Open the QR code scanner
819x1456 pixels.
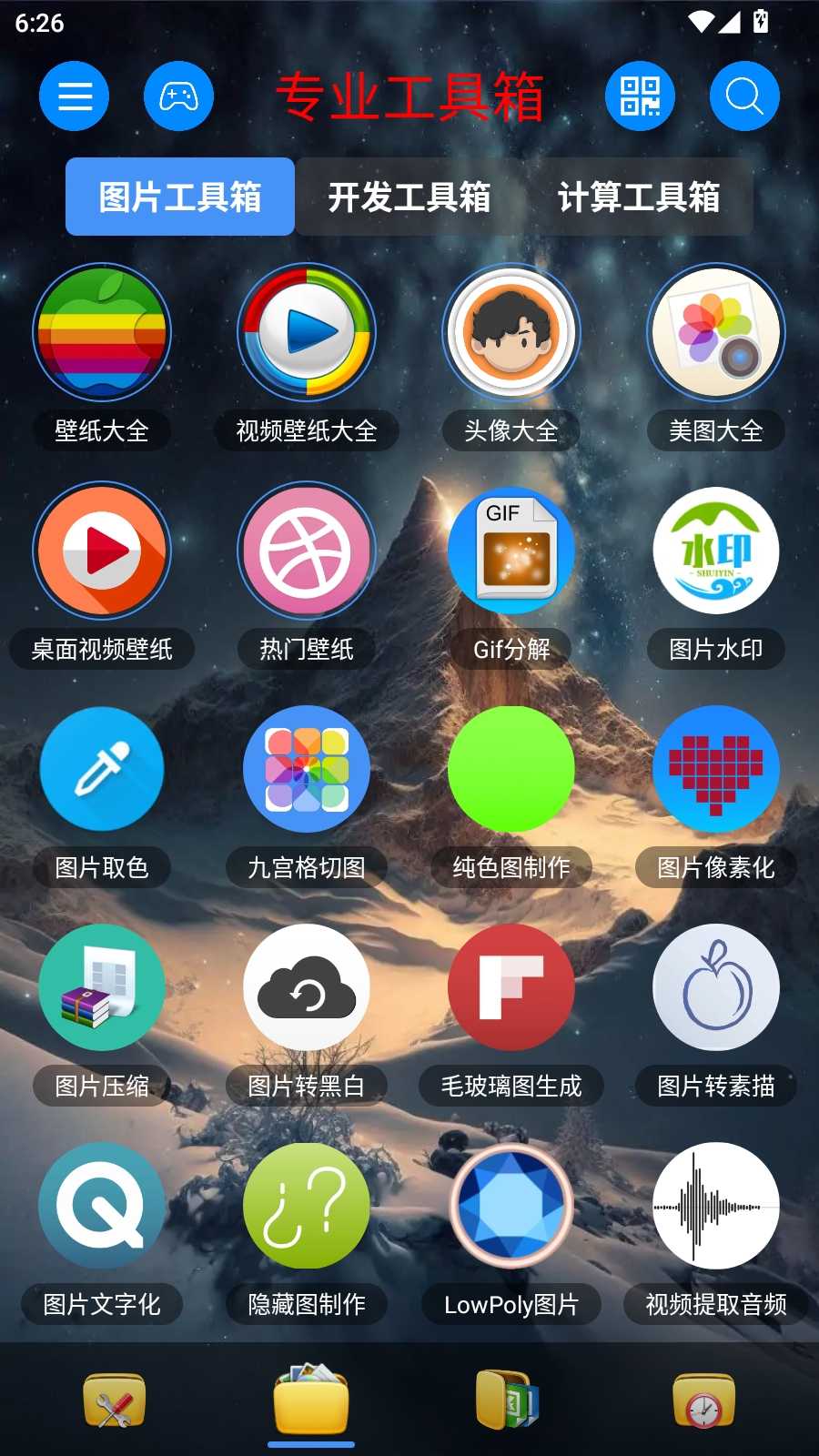coord(640,96)
